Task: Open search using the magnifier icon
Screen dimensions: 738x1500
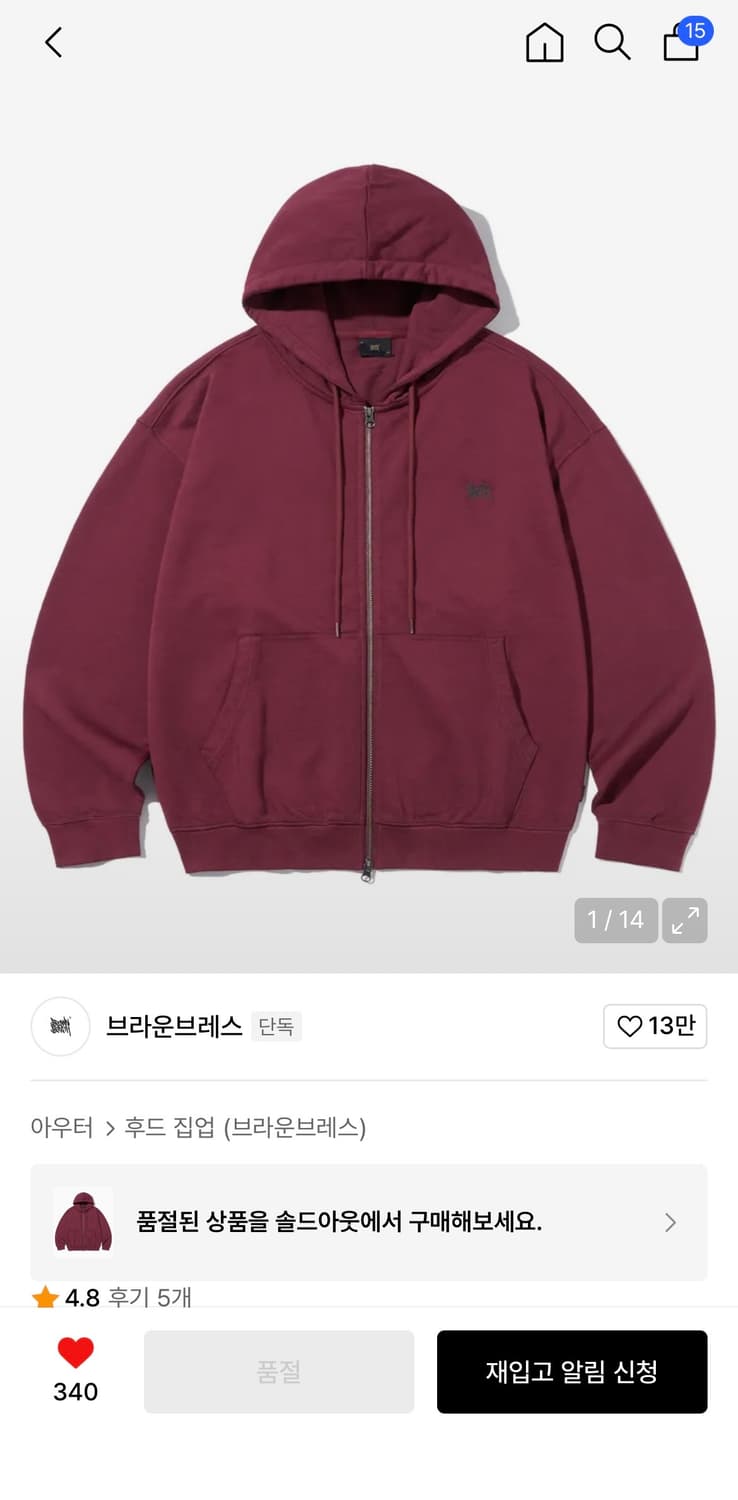Action: tap(613, 43)
